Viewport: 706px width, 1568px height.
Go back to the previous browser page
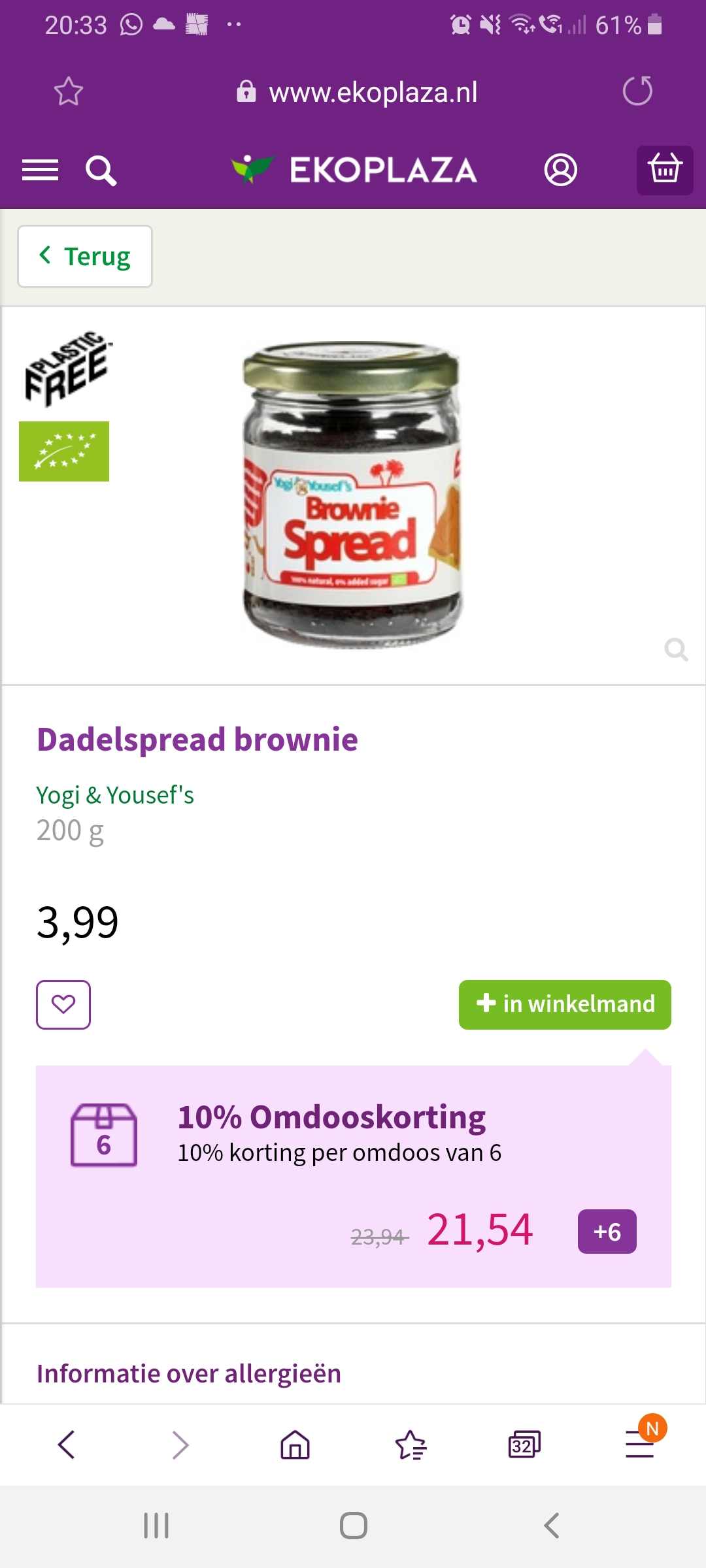(x=67, y=1445)
